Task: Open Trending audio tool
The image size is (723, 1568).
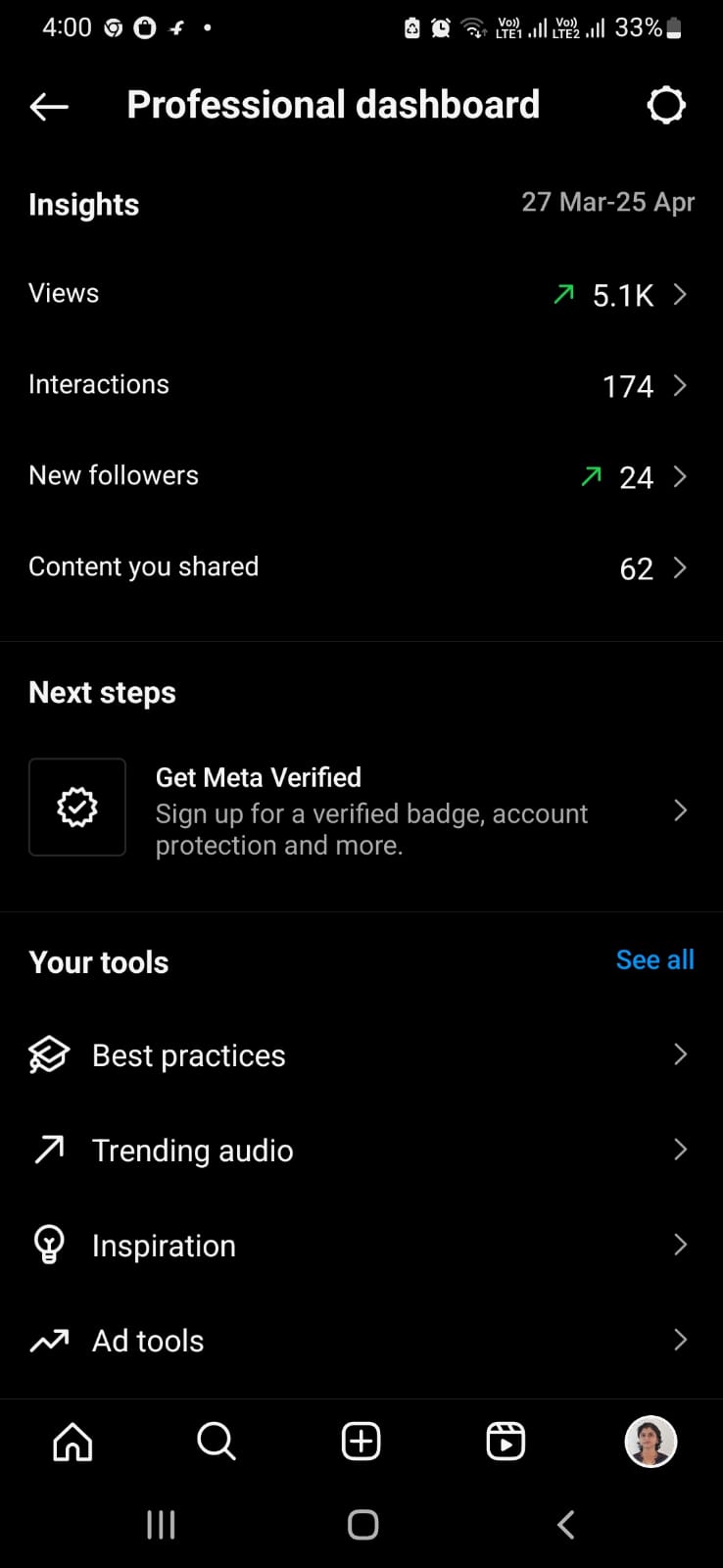Action: point(361,1150)
